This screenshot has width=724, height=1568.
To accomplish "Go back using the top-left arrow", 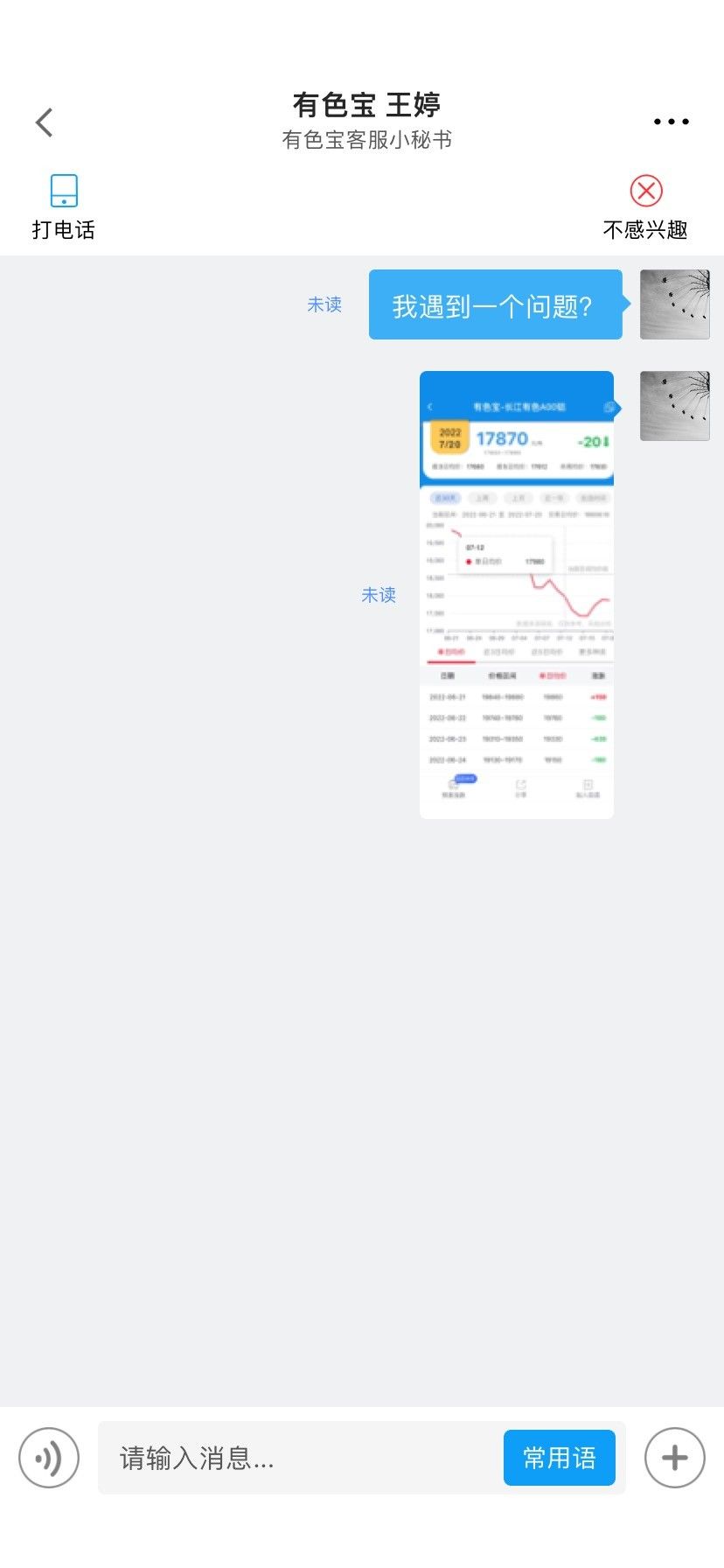I will (45, 122).
